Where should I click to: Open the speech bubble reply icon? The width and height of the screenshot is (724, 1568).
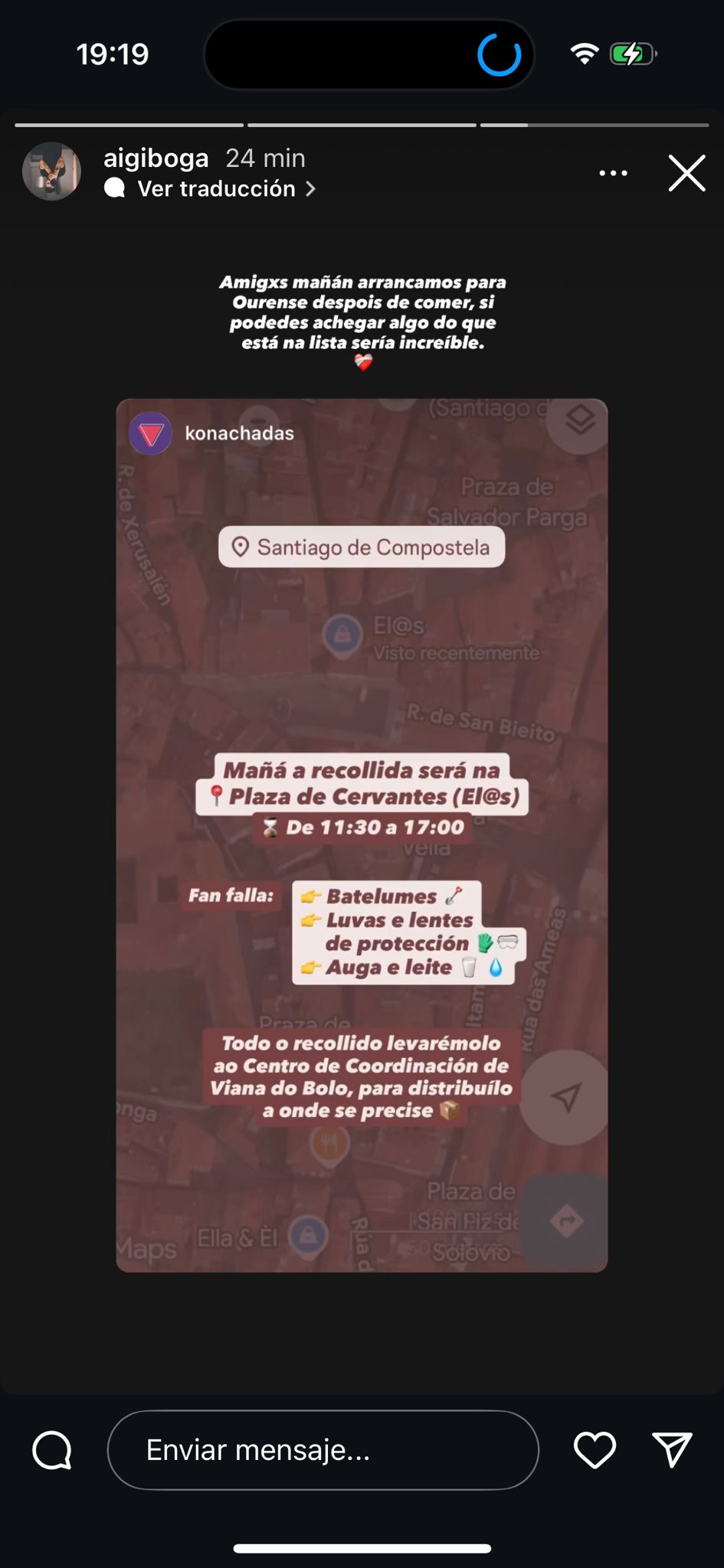[x=52, y=1450]
